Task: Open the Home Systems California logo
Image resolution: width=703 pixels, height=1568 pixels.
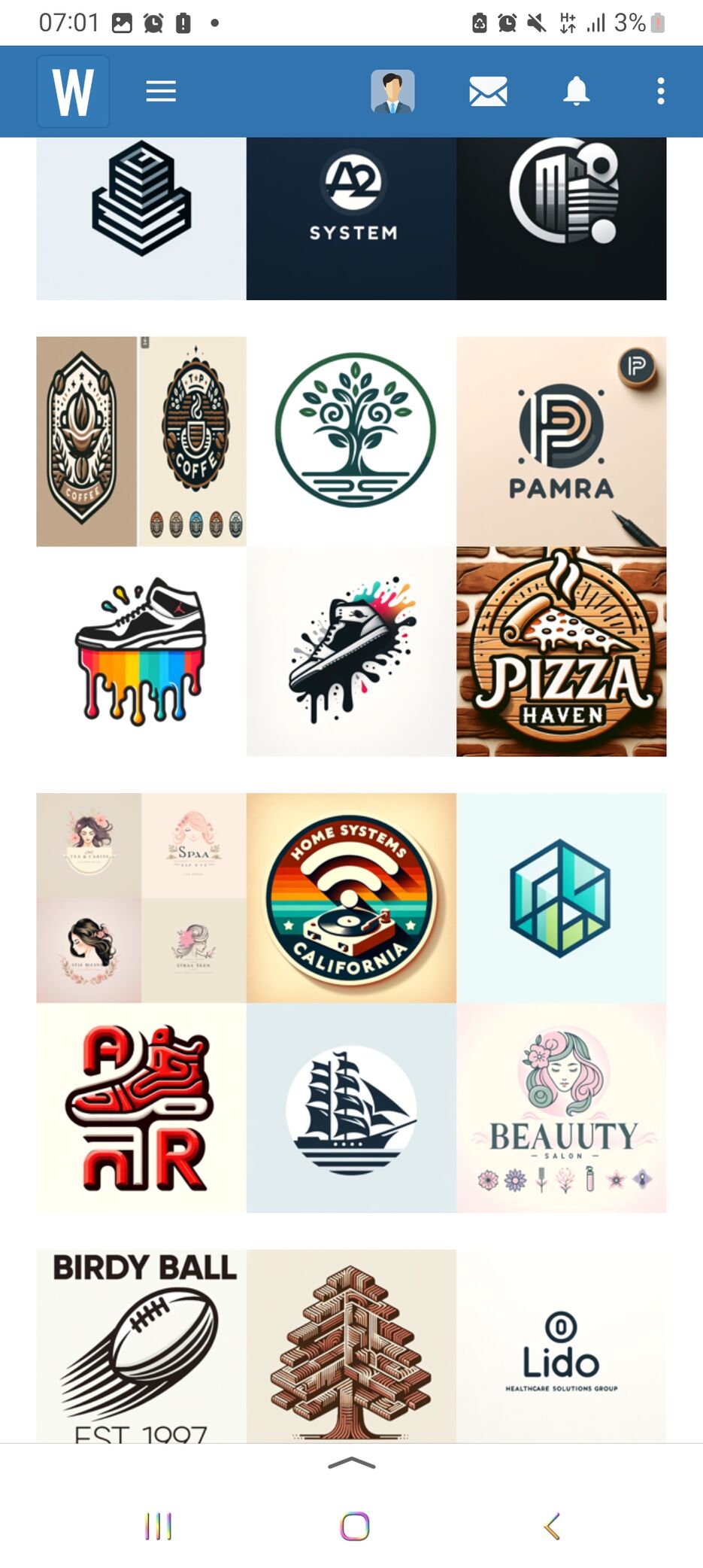Action: click(351, 898)
